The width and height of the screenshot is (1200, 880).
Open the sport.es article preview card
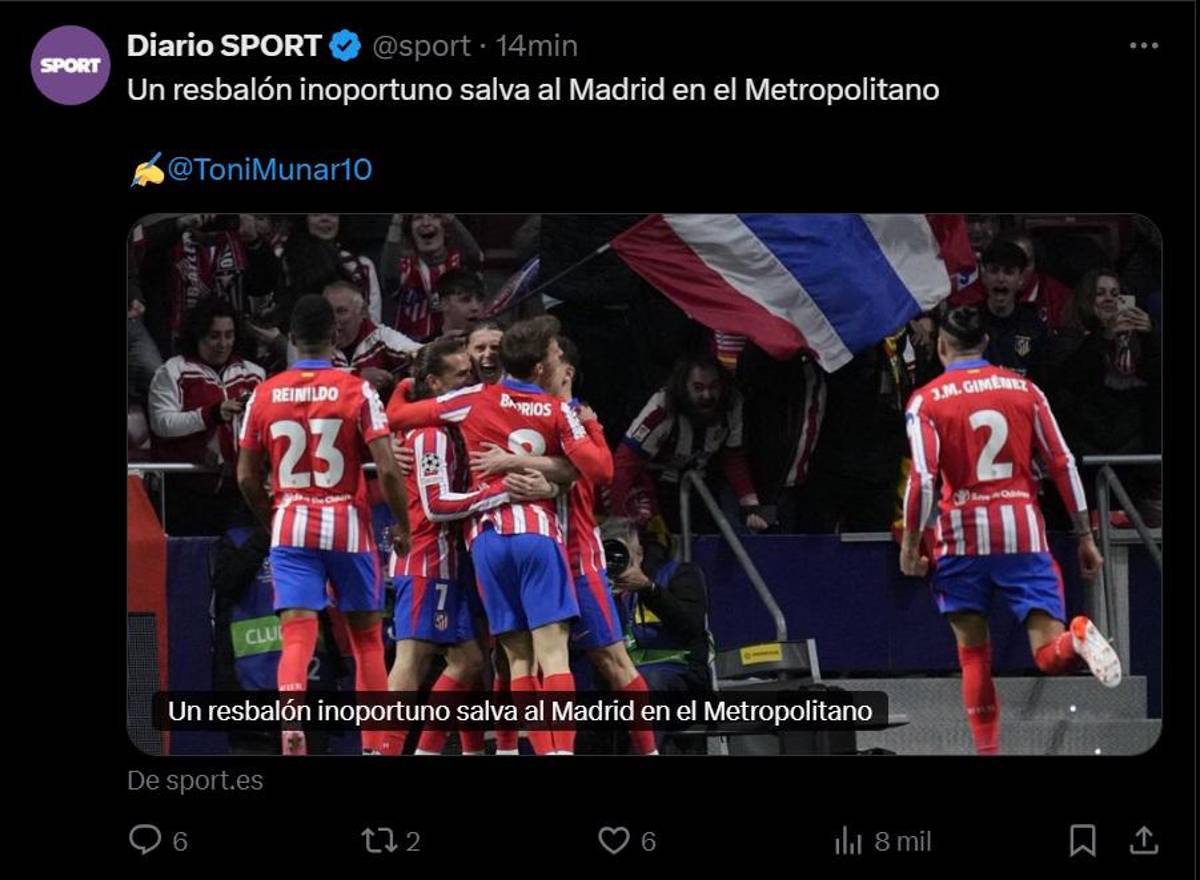[x=644, y=484]
